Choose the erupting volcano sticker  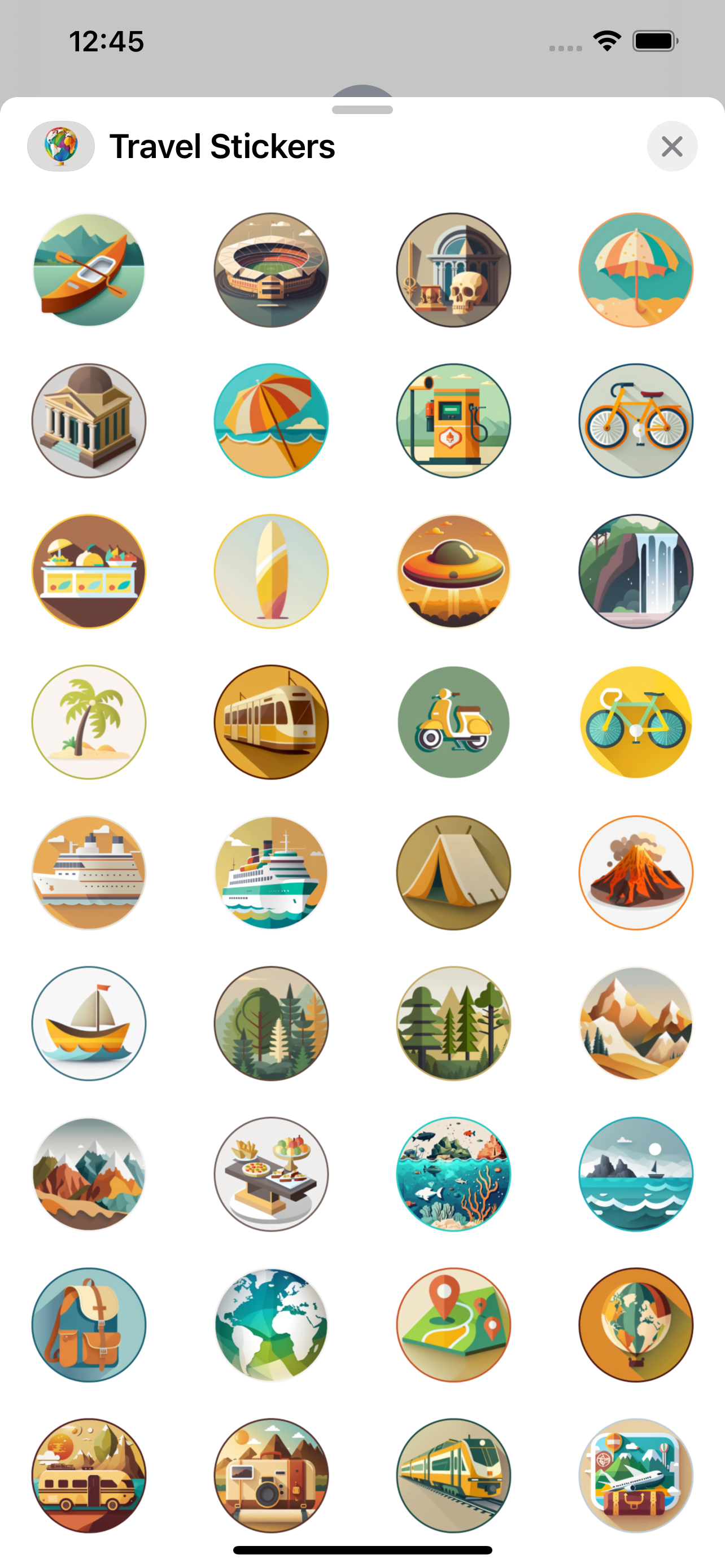(636, 872)
